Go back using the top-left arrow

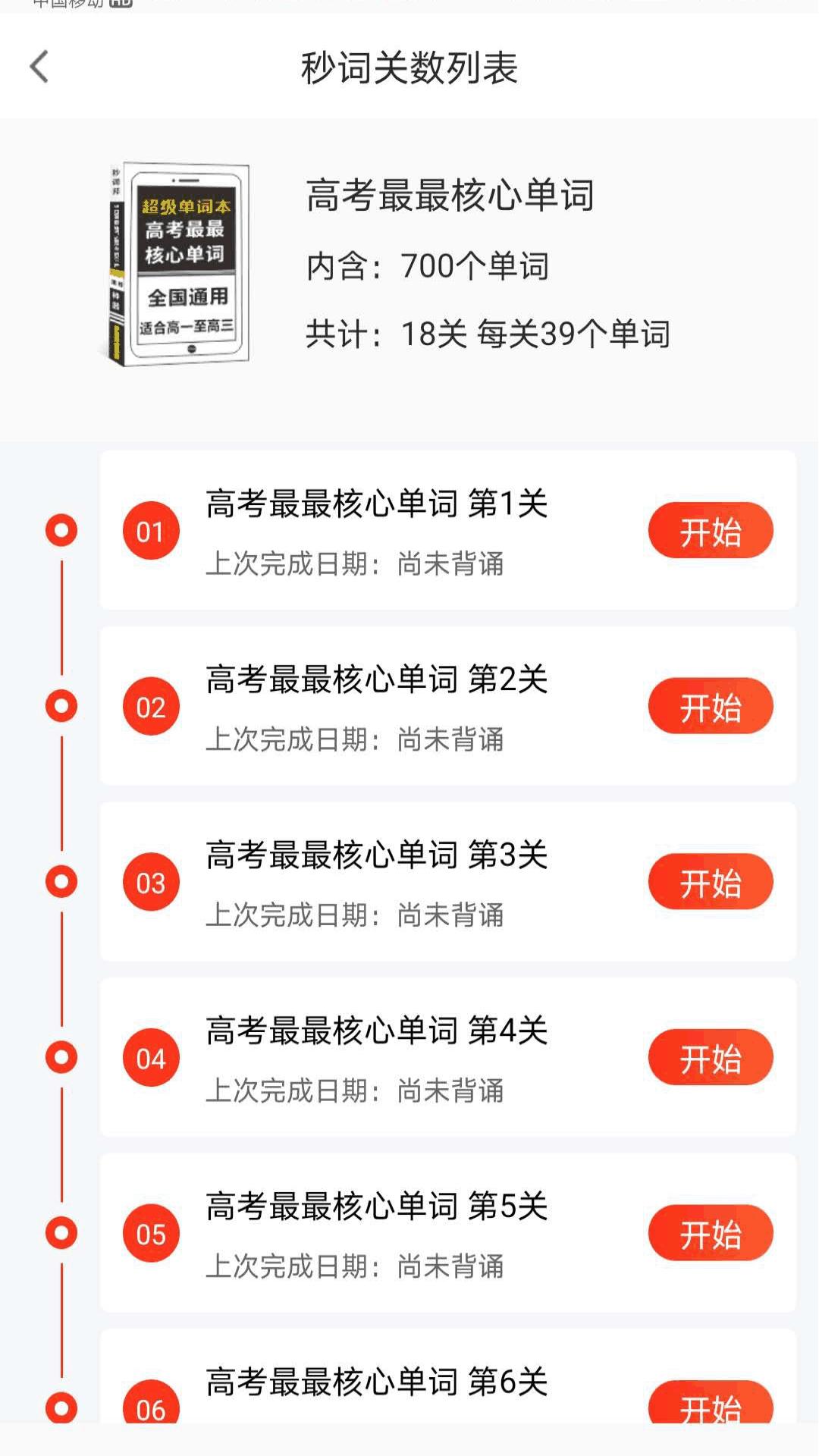[x=39, y=67]
